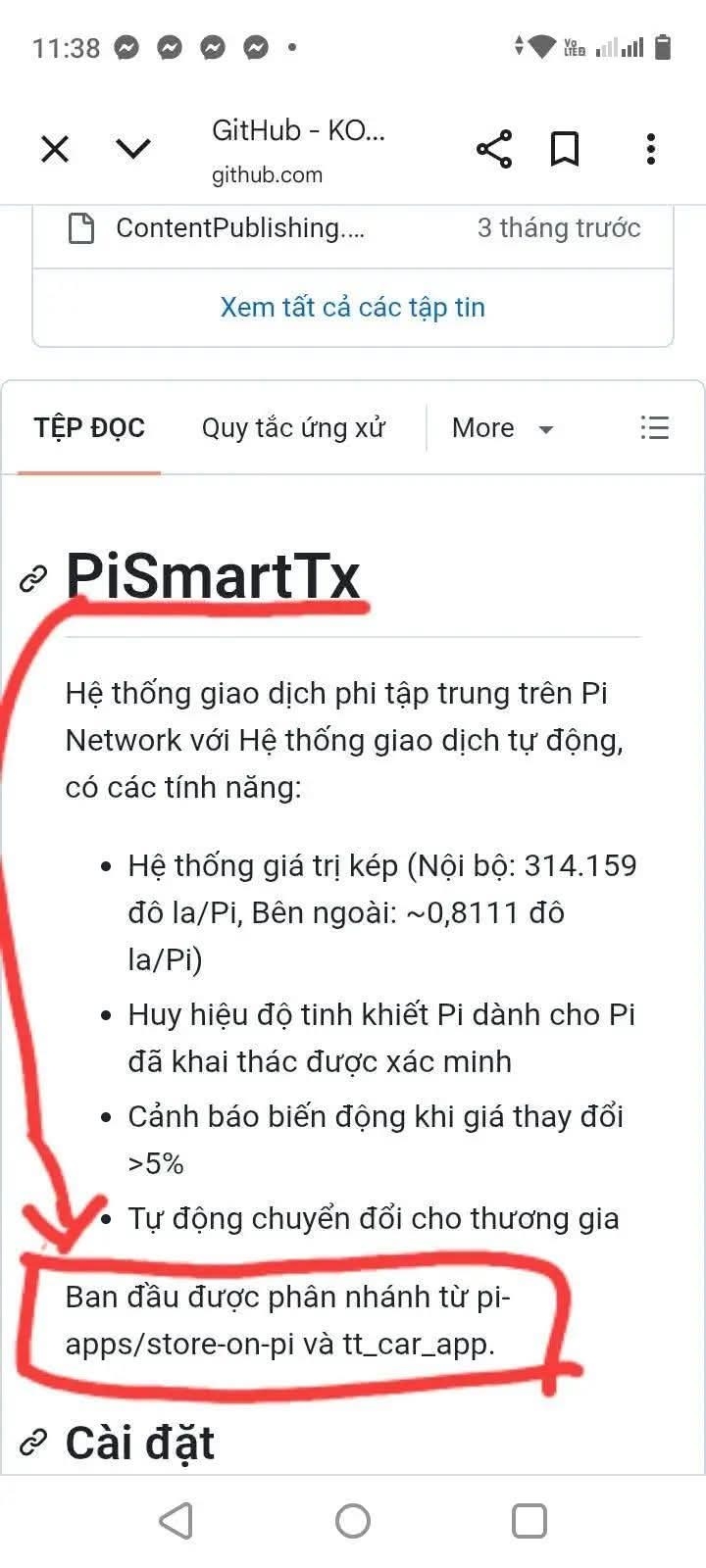
Task: Bookmark this GitHub page
Action: coord(565,149)
